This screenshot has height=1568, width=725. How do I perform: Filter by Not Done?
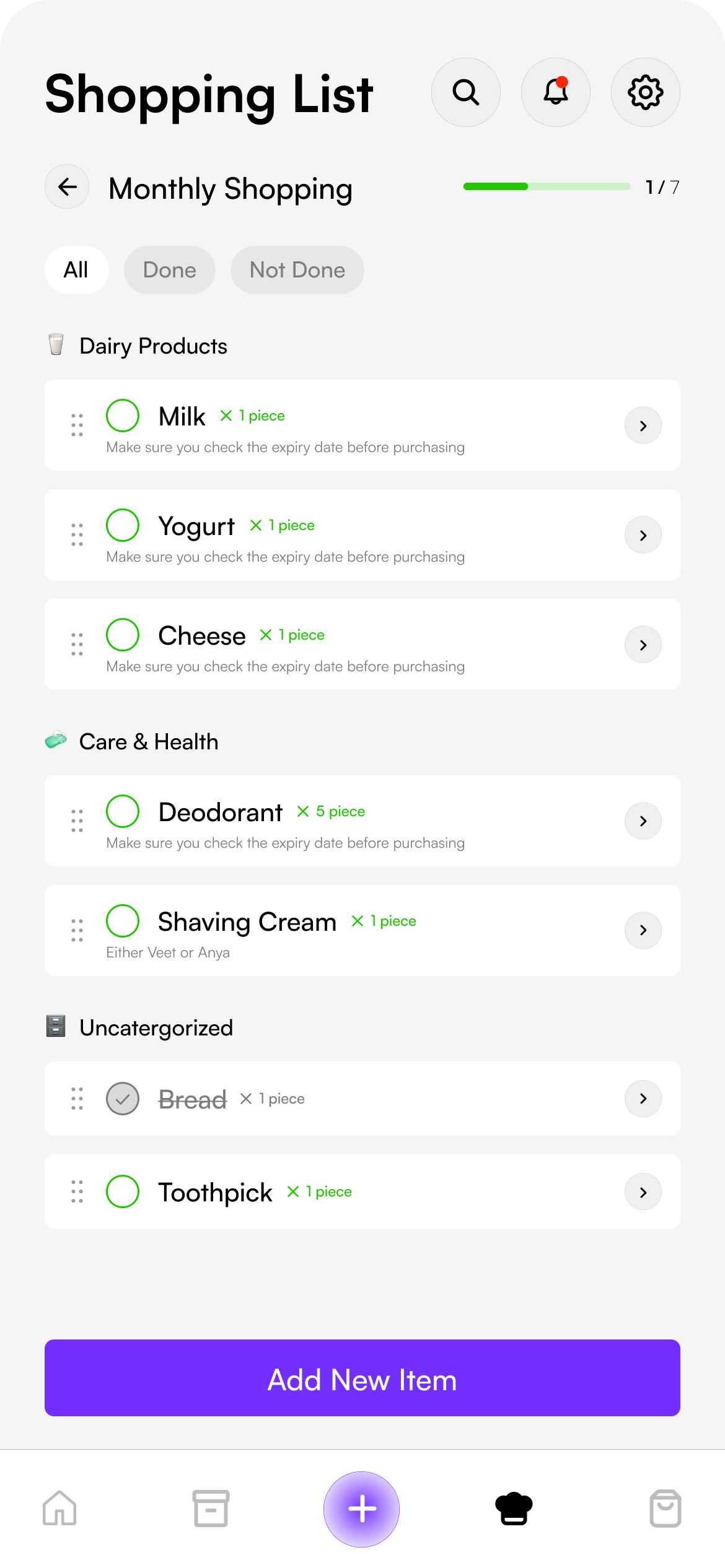(x=297, y=270)
